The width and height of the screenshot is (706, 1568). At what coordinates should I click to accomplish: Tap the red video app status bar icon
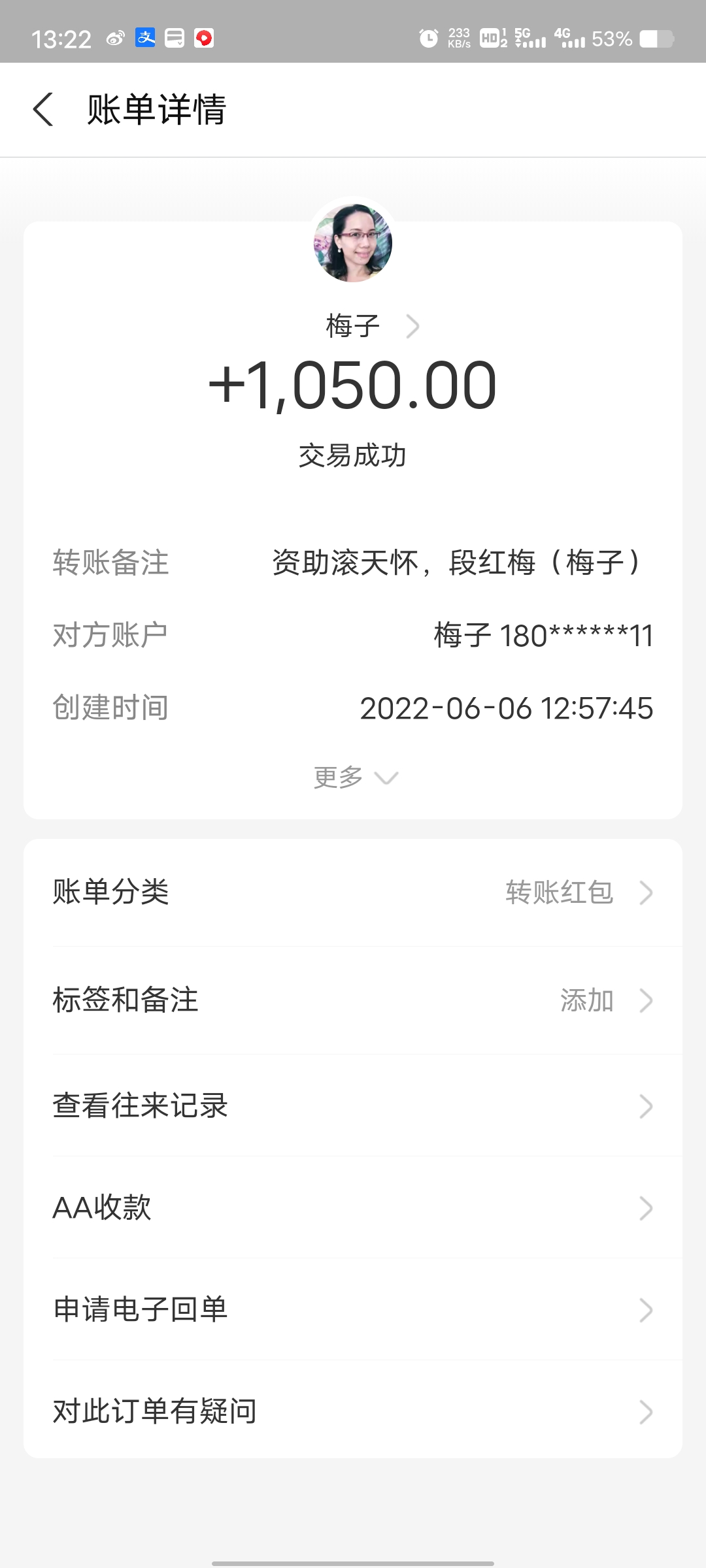(x=203, y=39)
